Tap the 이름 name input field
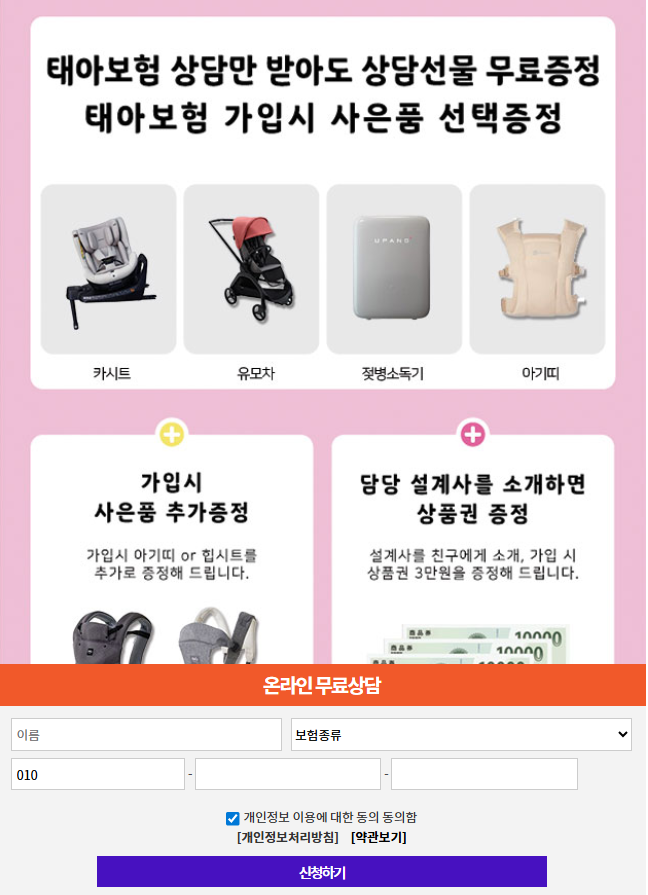The width and height of the screenshot is (648, 895). [146, 734]
